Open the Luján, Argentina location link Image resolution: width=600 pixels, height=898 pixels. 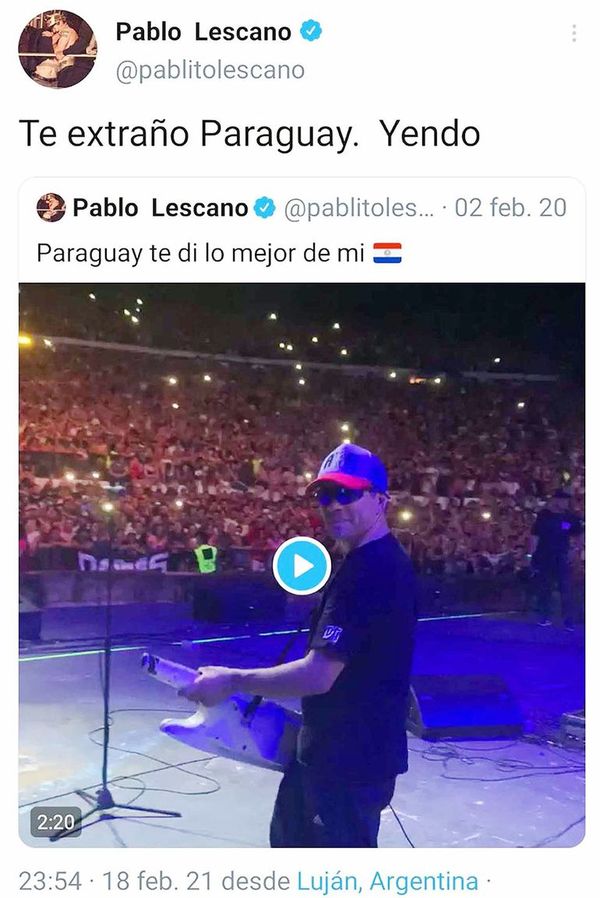(387, 881)
